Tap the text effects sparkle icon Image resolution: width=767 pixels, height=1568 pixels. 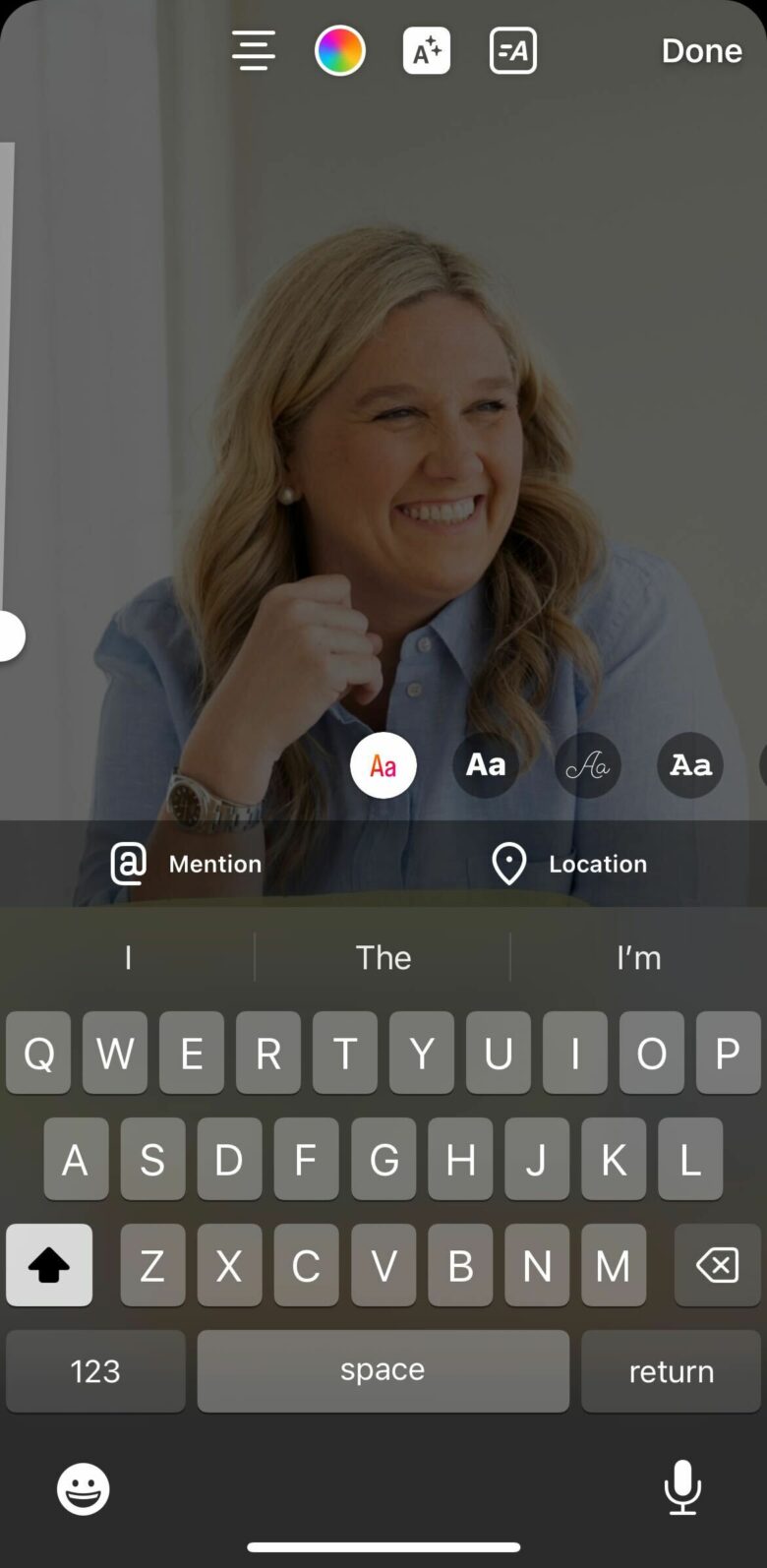click(427, 50)
